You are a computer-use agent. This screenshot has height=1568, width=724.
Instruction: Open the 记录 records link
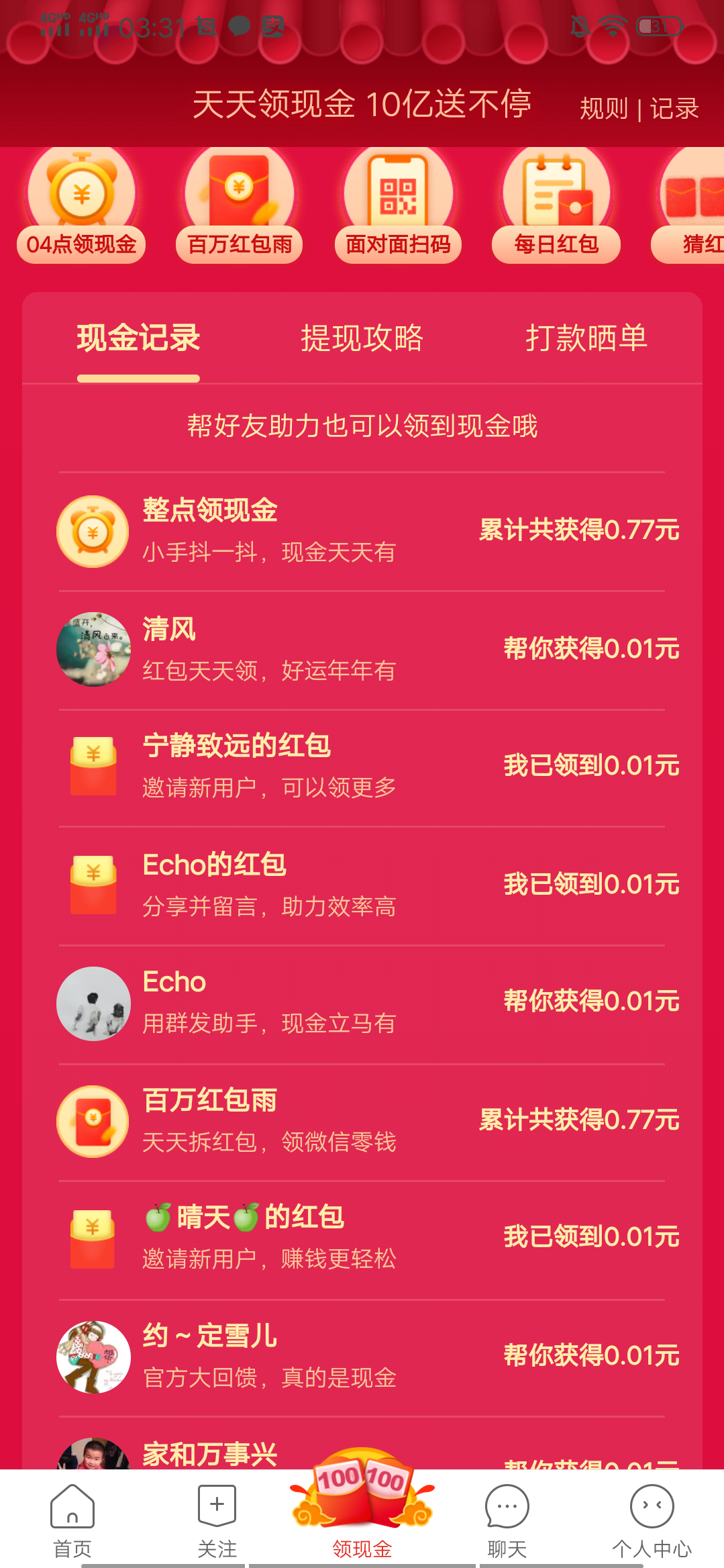pyautogui.click(x=674, y=108)
